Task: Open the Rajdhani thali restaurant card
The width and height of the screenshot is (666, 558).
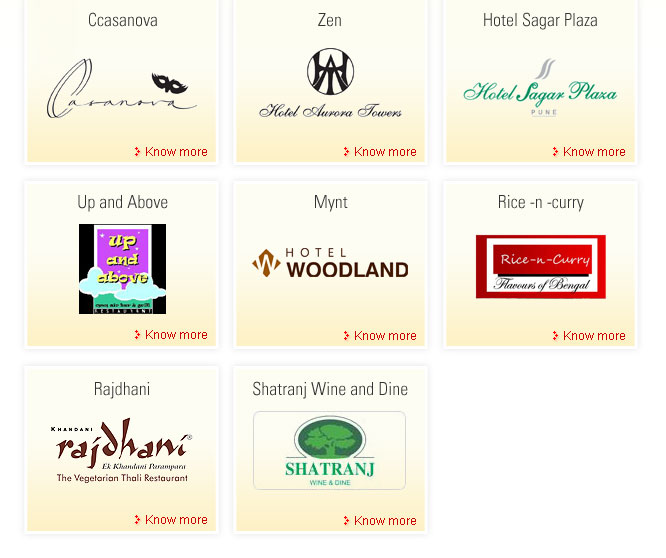Action: pos(122,453)
